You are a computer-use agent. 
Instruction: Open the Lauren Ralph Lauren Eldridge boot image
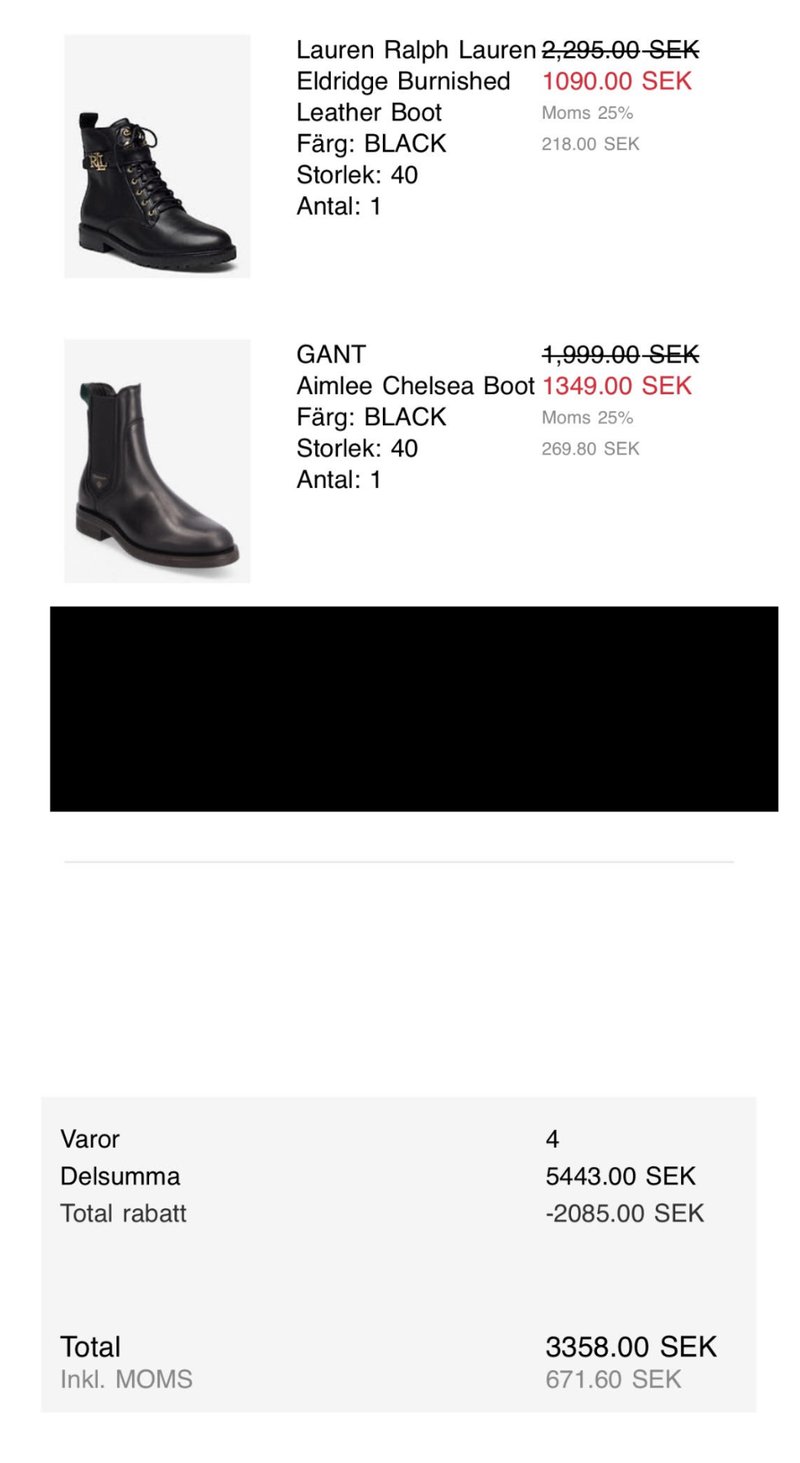(x=157, y=156)
